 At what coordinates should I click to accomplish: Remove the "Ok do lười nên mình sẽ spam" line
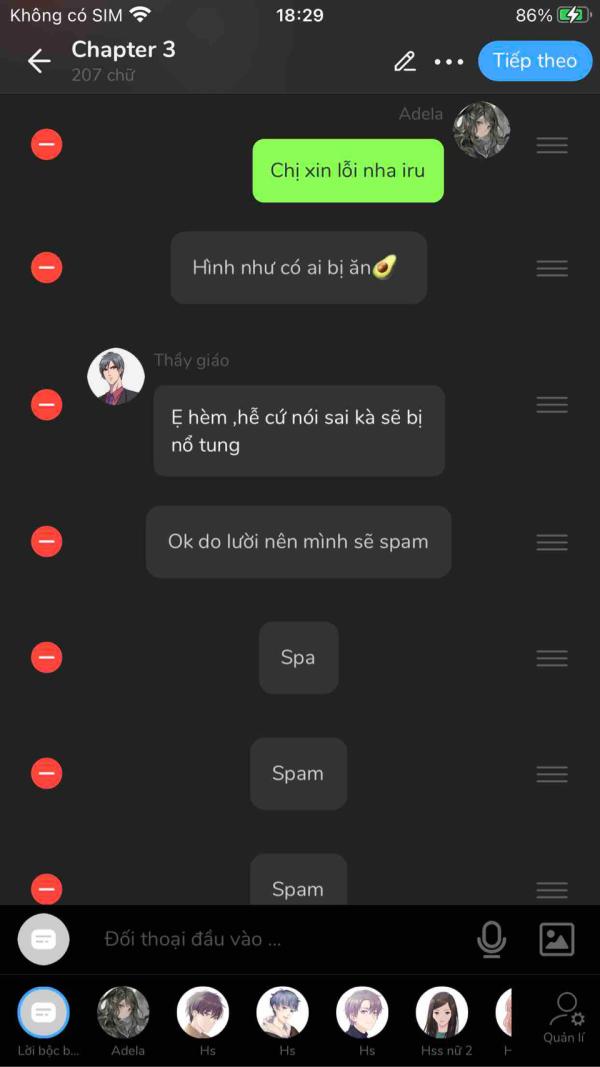pos(46,542)
